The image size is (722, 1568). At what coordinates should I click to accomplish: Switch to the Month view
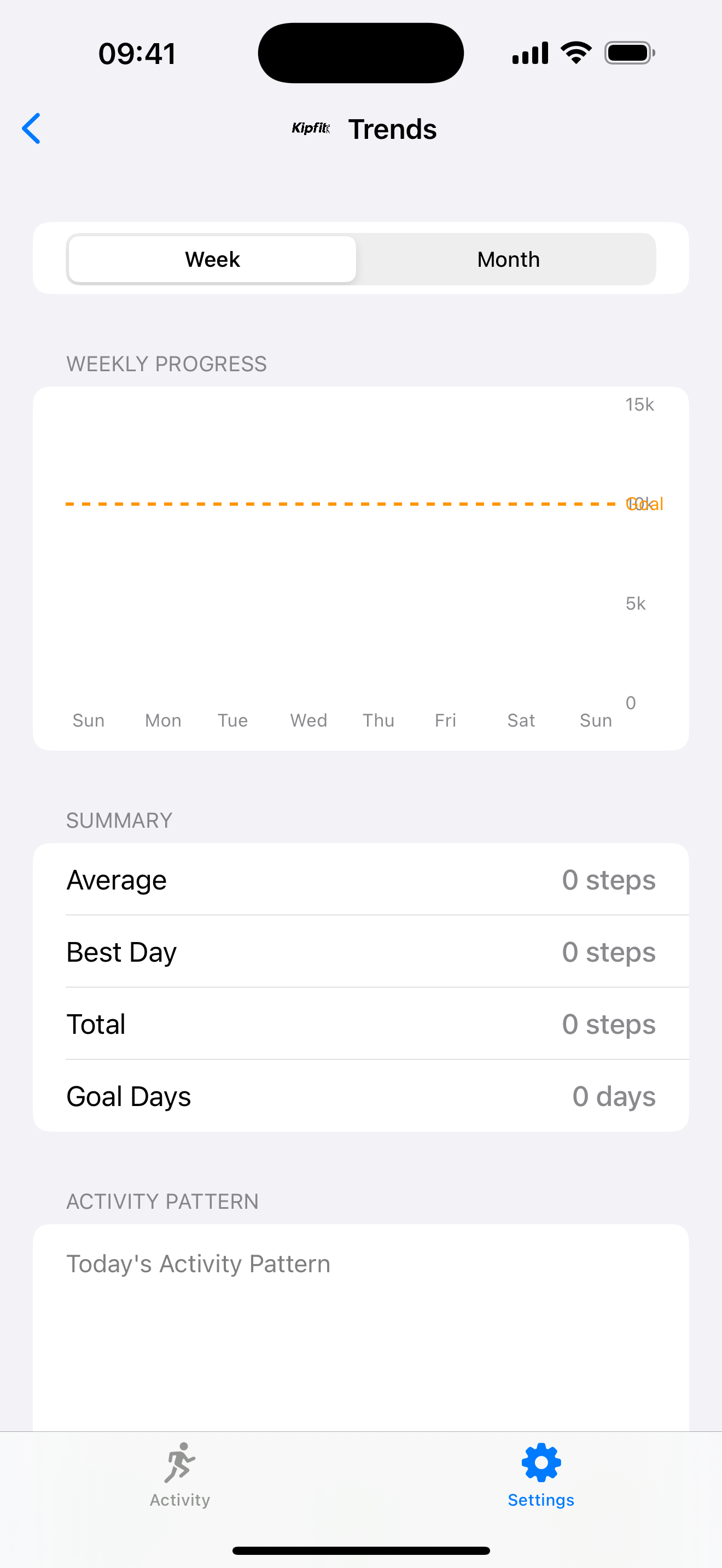pos(508,259)
